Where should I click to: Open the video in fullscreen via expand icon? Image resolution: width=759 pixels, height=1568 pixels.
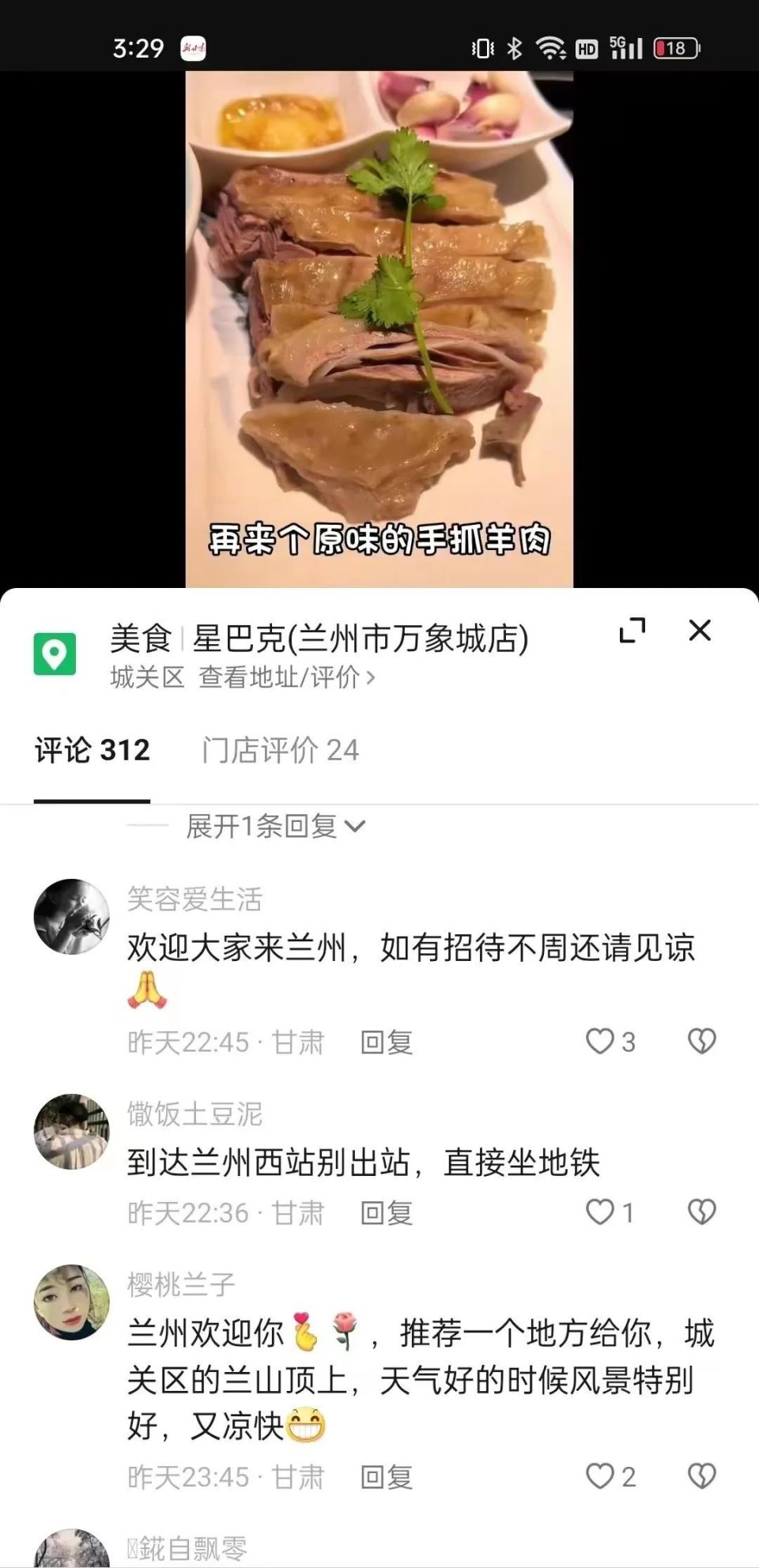click(632, 631)
